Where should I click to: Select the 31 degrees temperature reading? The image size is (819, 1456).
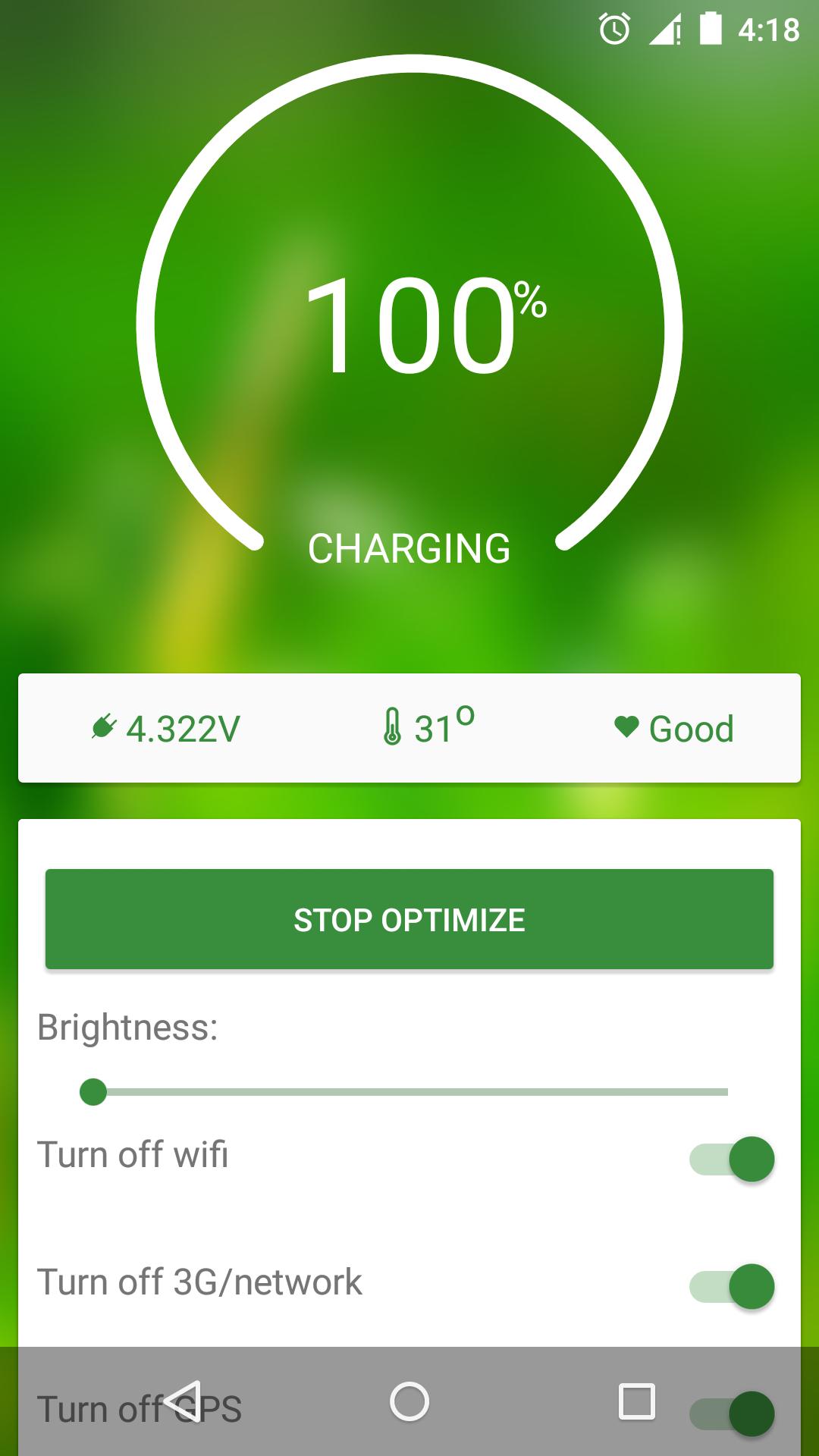(440, 726)
